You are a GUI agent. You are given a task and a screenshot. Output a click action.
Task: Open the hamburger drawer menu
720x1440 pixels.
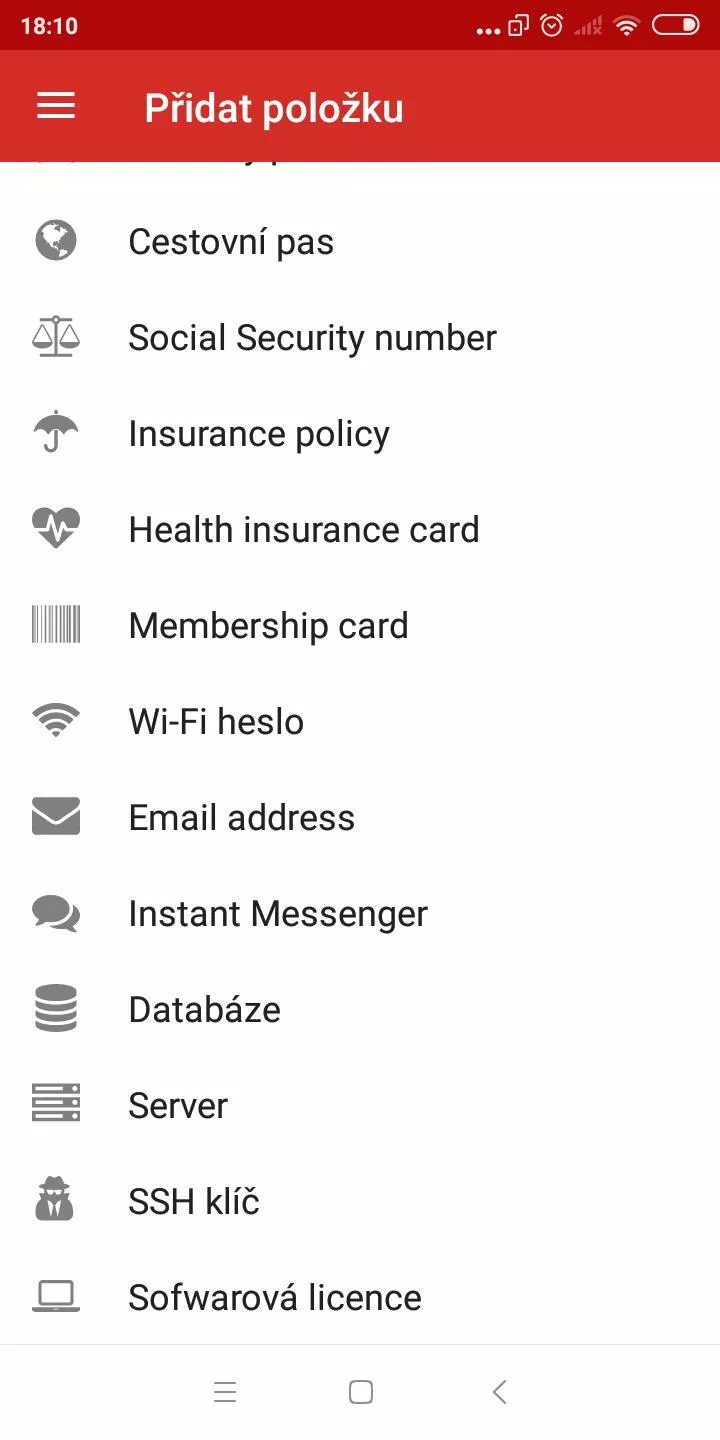tap(56, 107)
